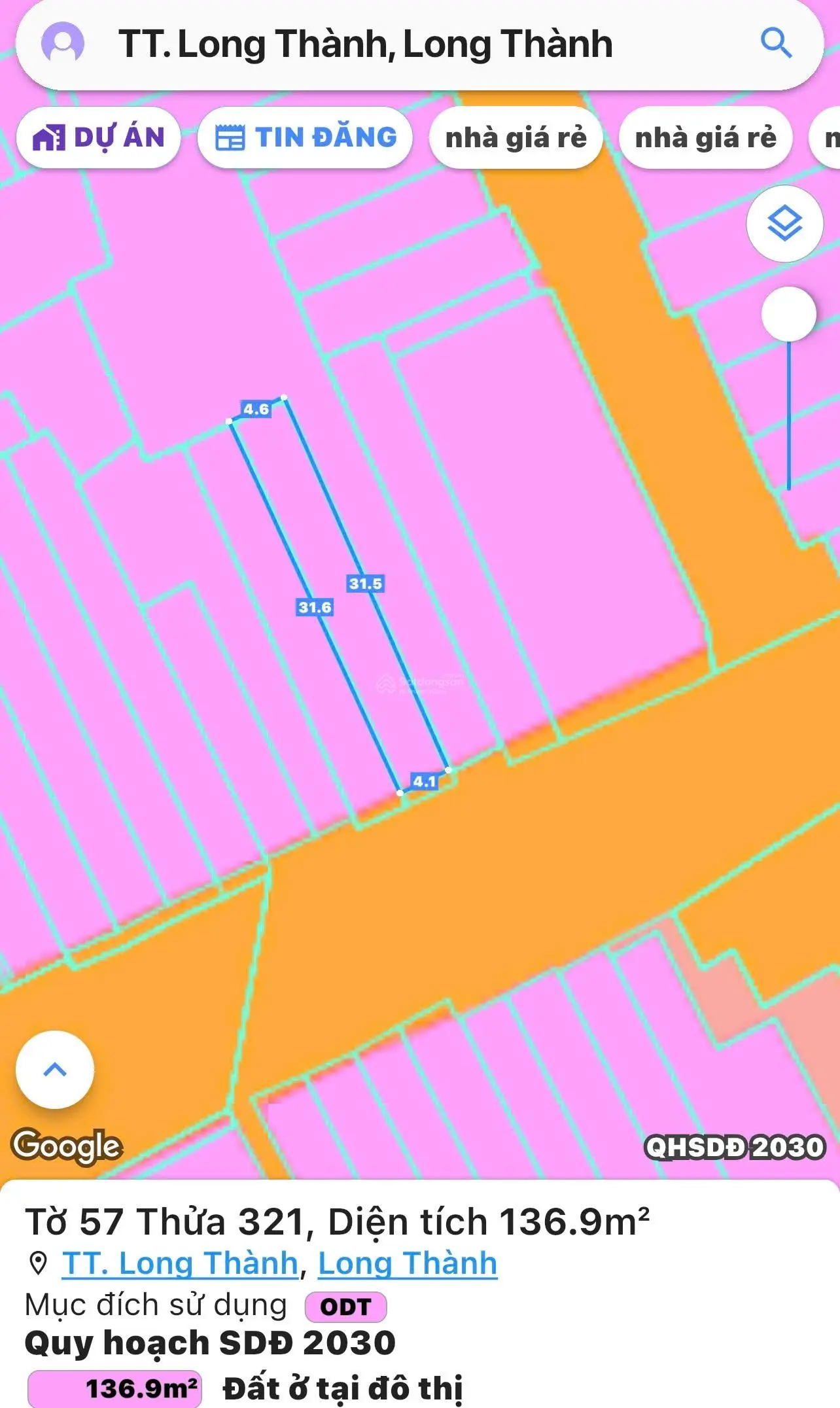The image size is (840, 1408).
Task: Tap the first 'nhà giá rẻ' chip
Action: [516, 138]
